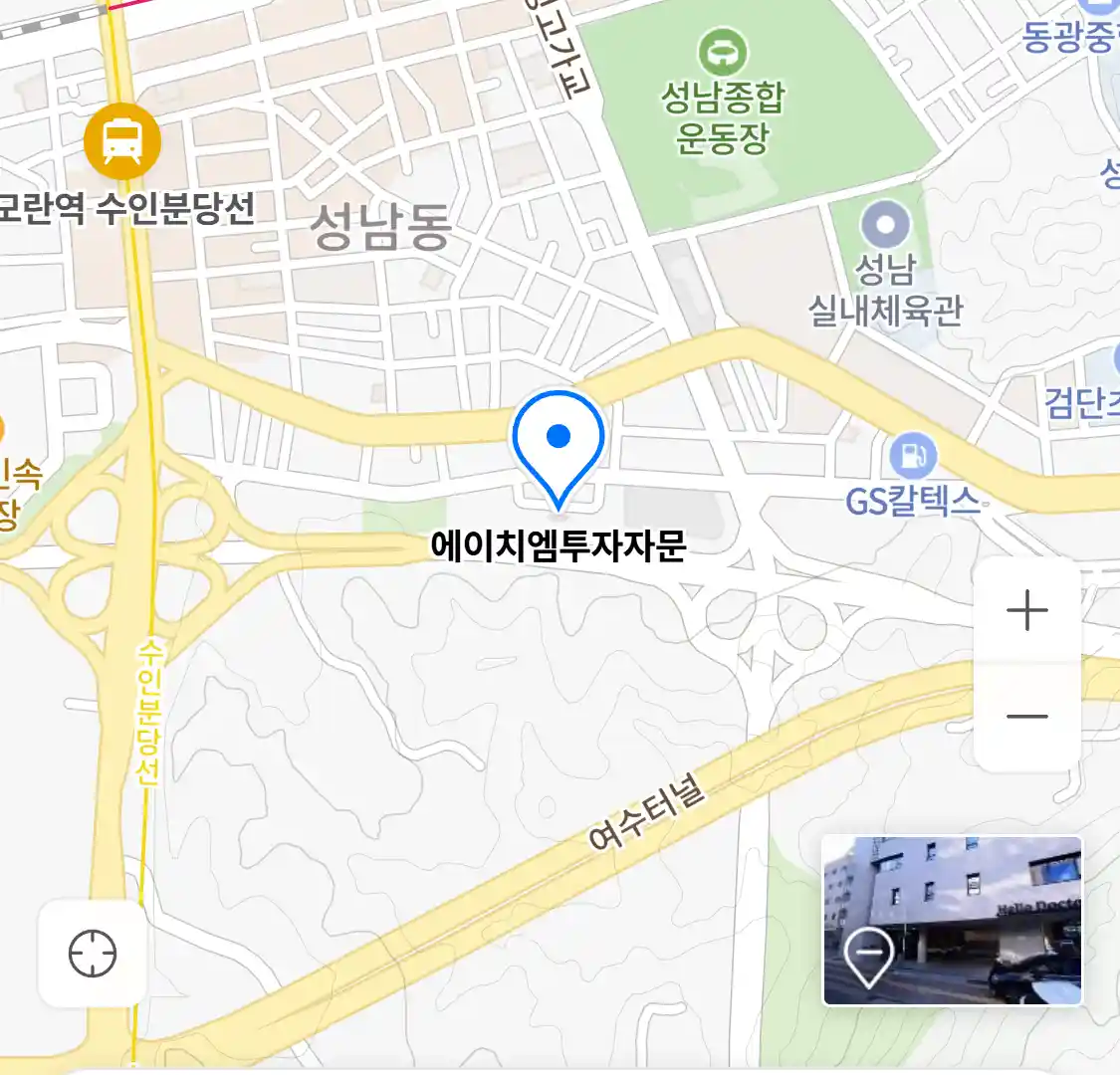The image size is (1120, 1075).
Task: Zoom in on the map
Action: tap(1026, 610)
